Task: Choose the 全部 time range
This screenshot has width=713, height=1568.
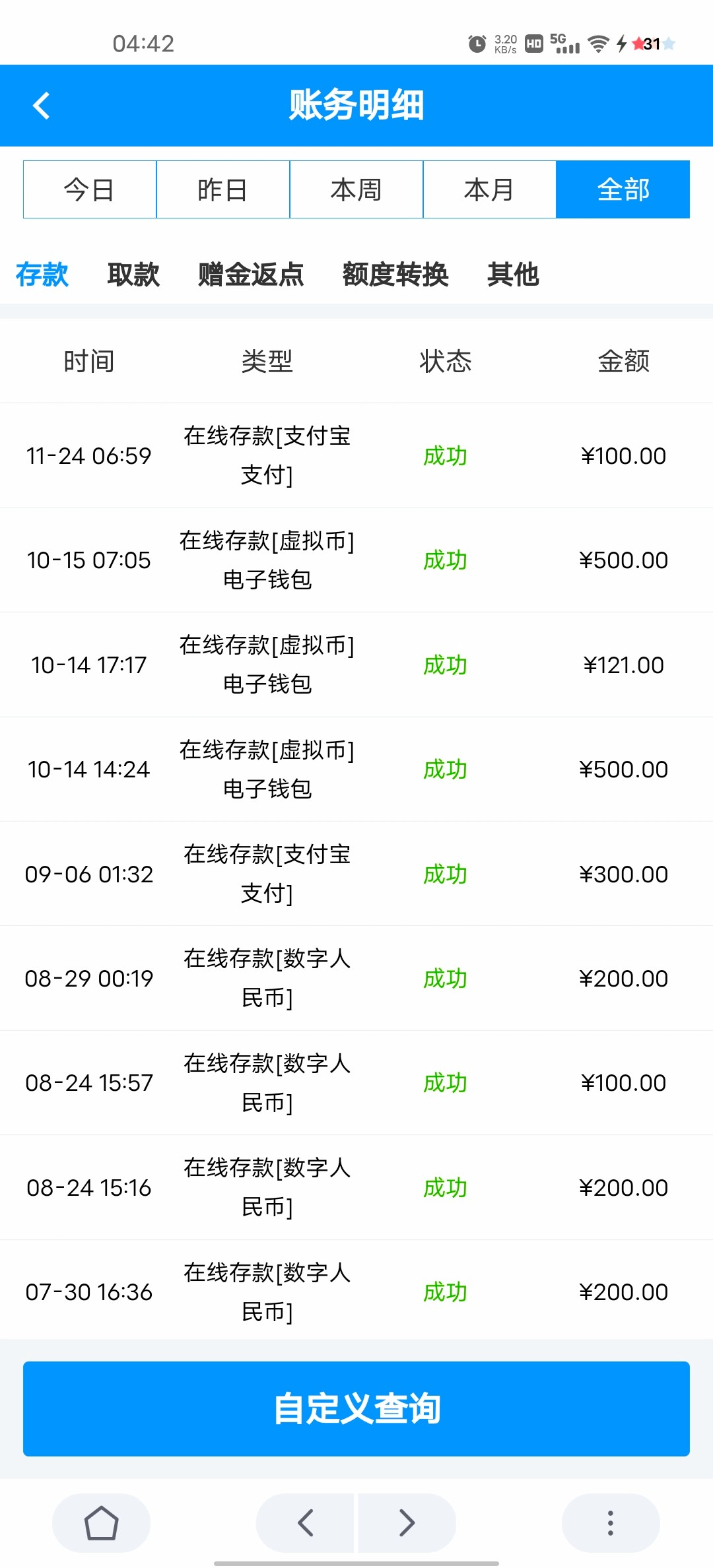Action: (623, 189)
